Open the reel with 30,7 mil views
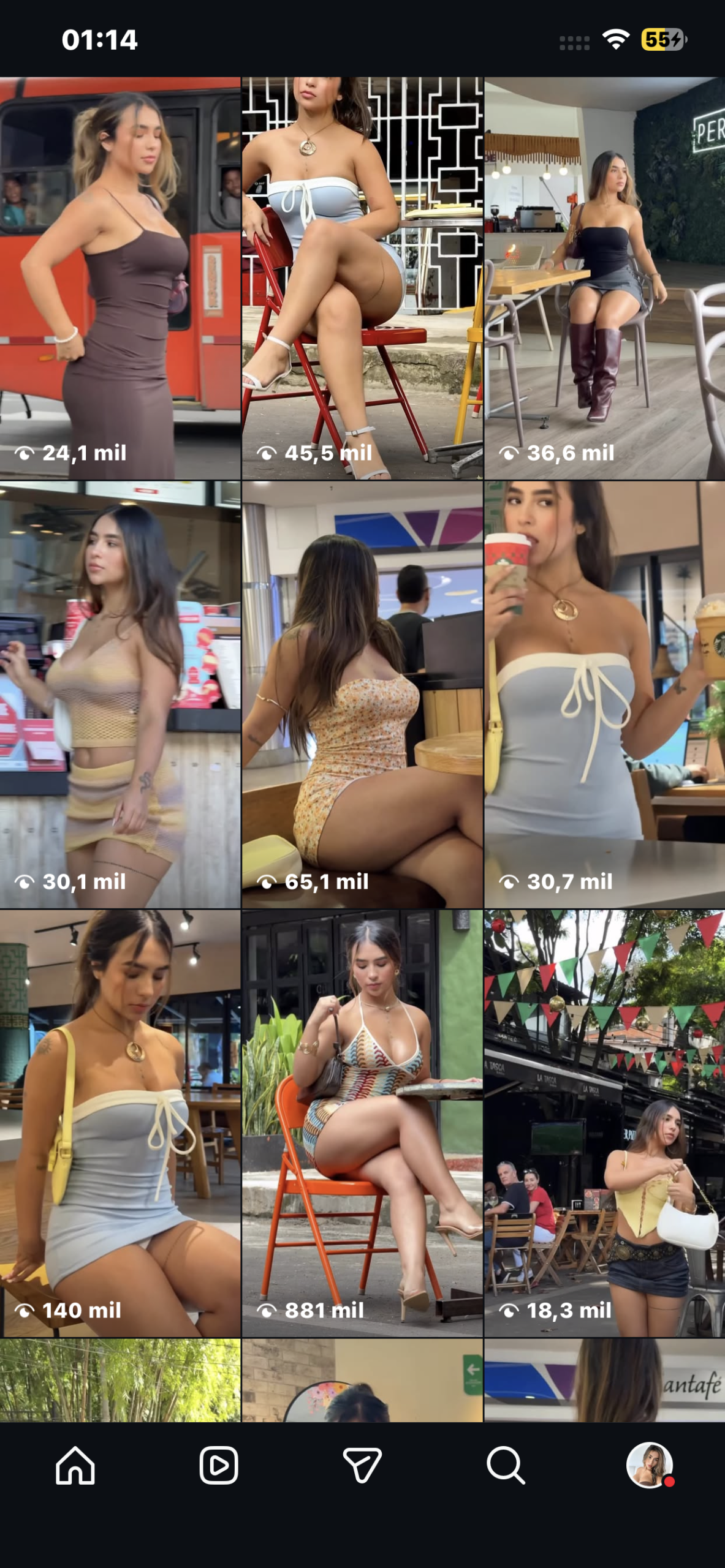The width and height of the screenshot is (725, 1568). 604,694
